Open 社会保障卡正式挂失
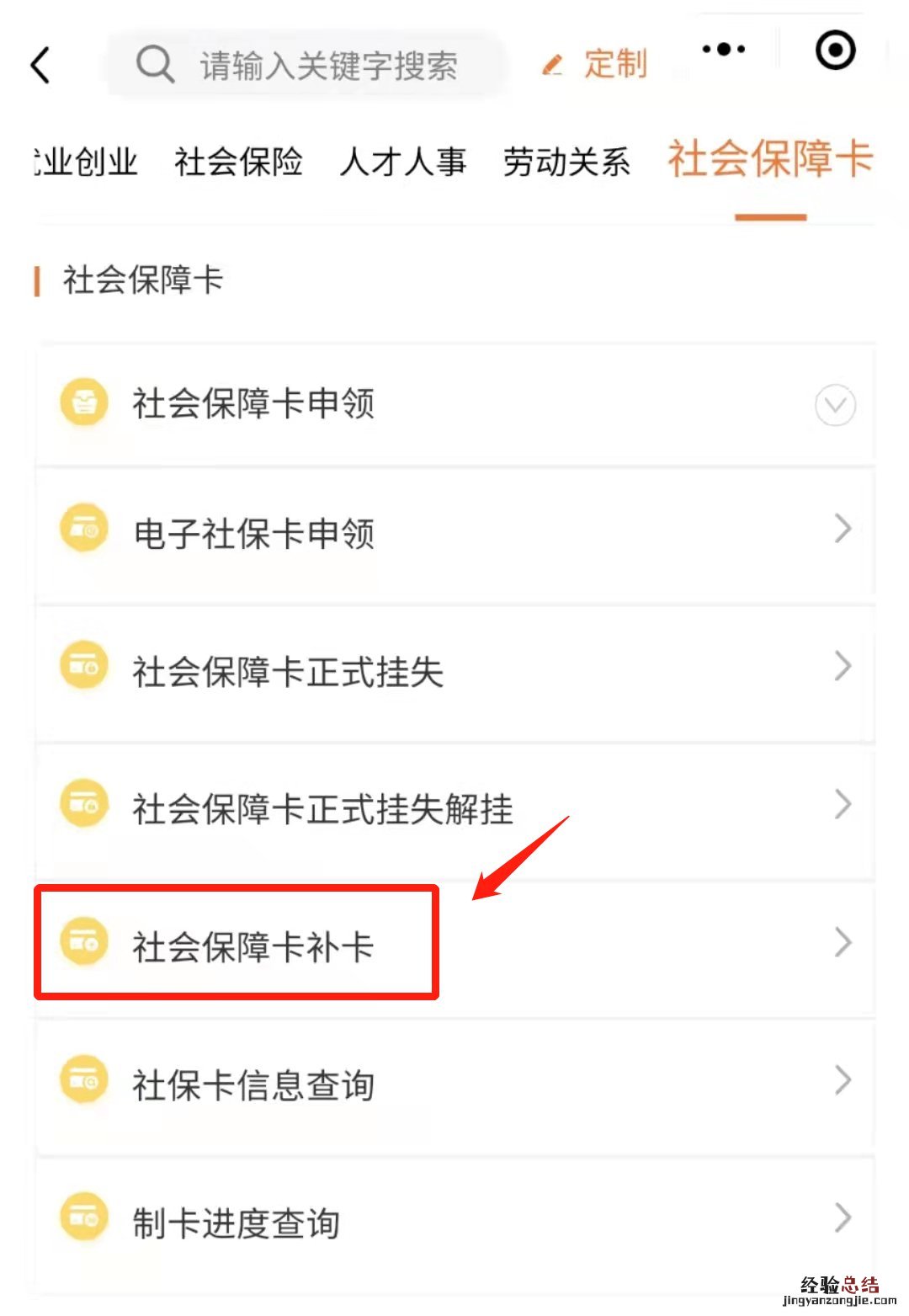This screenshot has height=1316, width=909. pyautogui.click(x=454, y=671)
